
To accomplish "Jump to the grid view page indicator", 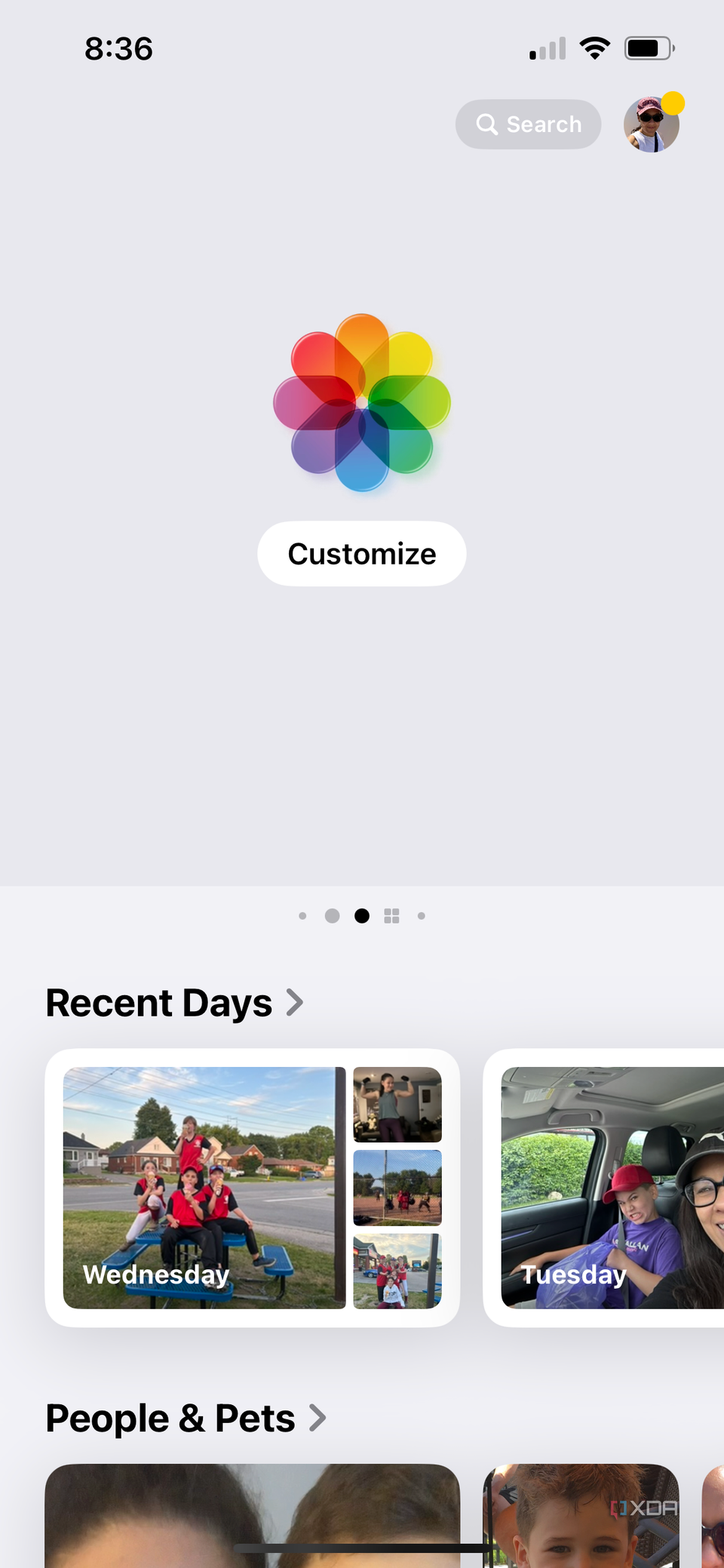I will click(391, 916).
